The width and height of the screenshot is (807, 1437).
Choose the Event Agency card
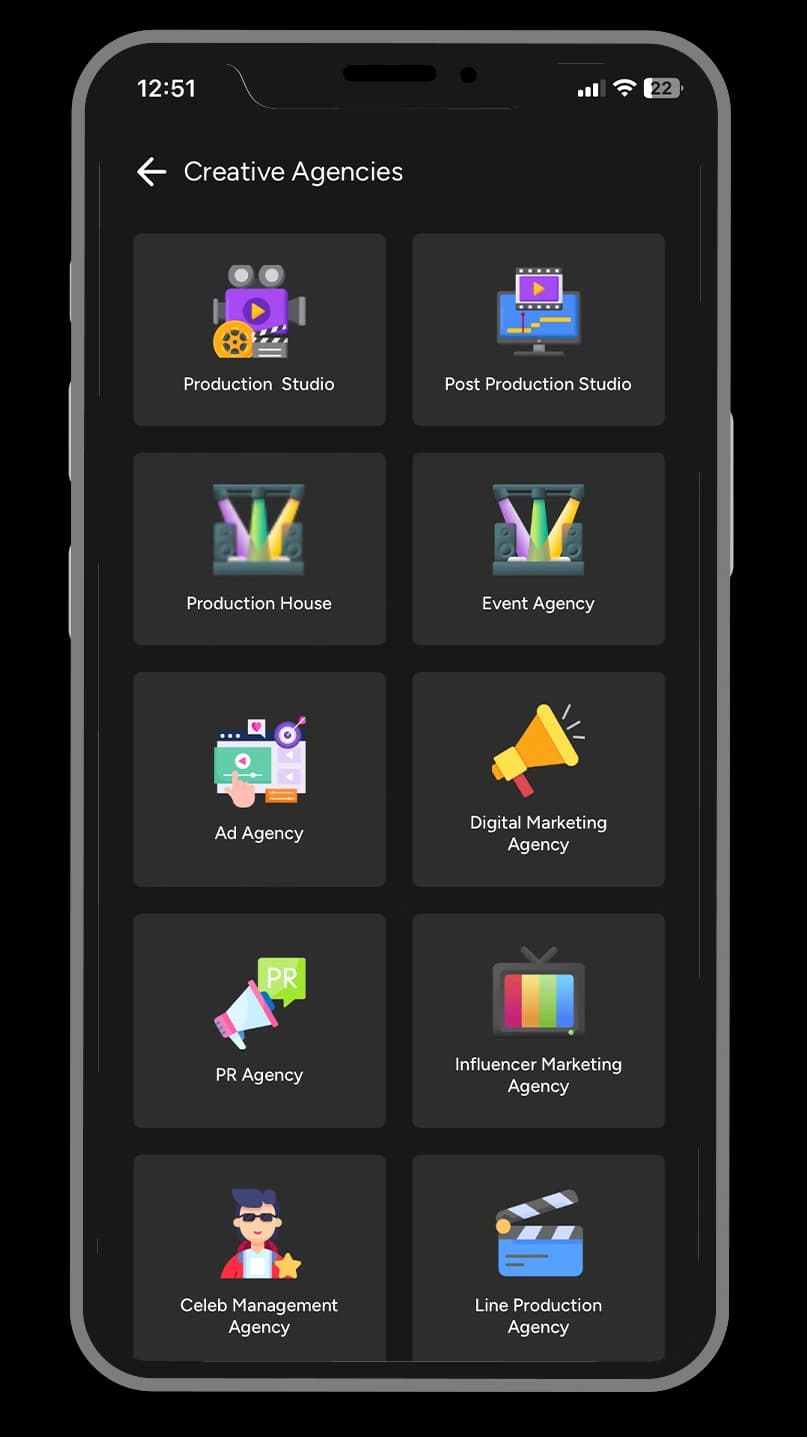(x=538, y=549)
